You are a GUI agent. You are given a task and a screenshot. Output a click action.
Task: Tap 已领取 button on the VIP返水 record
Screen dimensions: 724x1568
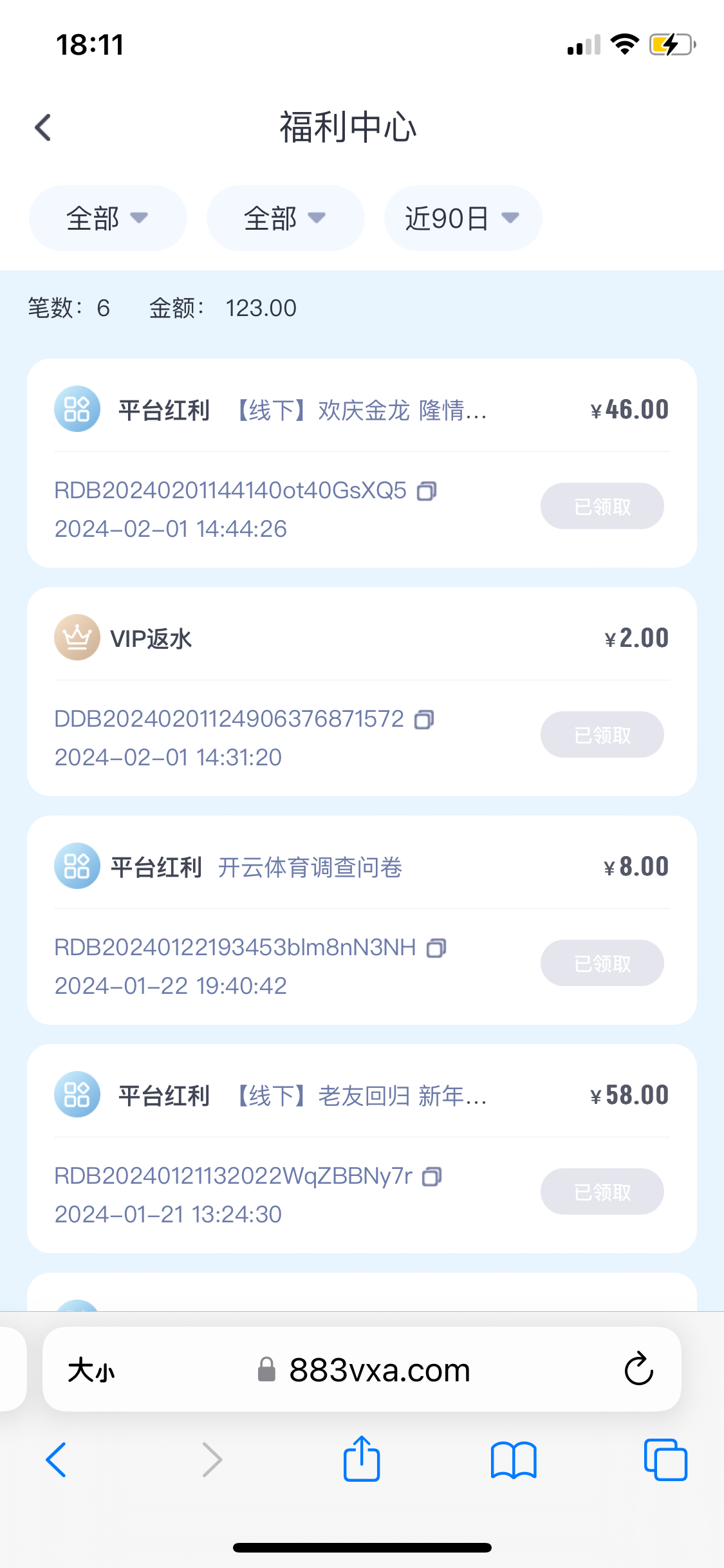point(602,735)
